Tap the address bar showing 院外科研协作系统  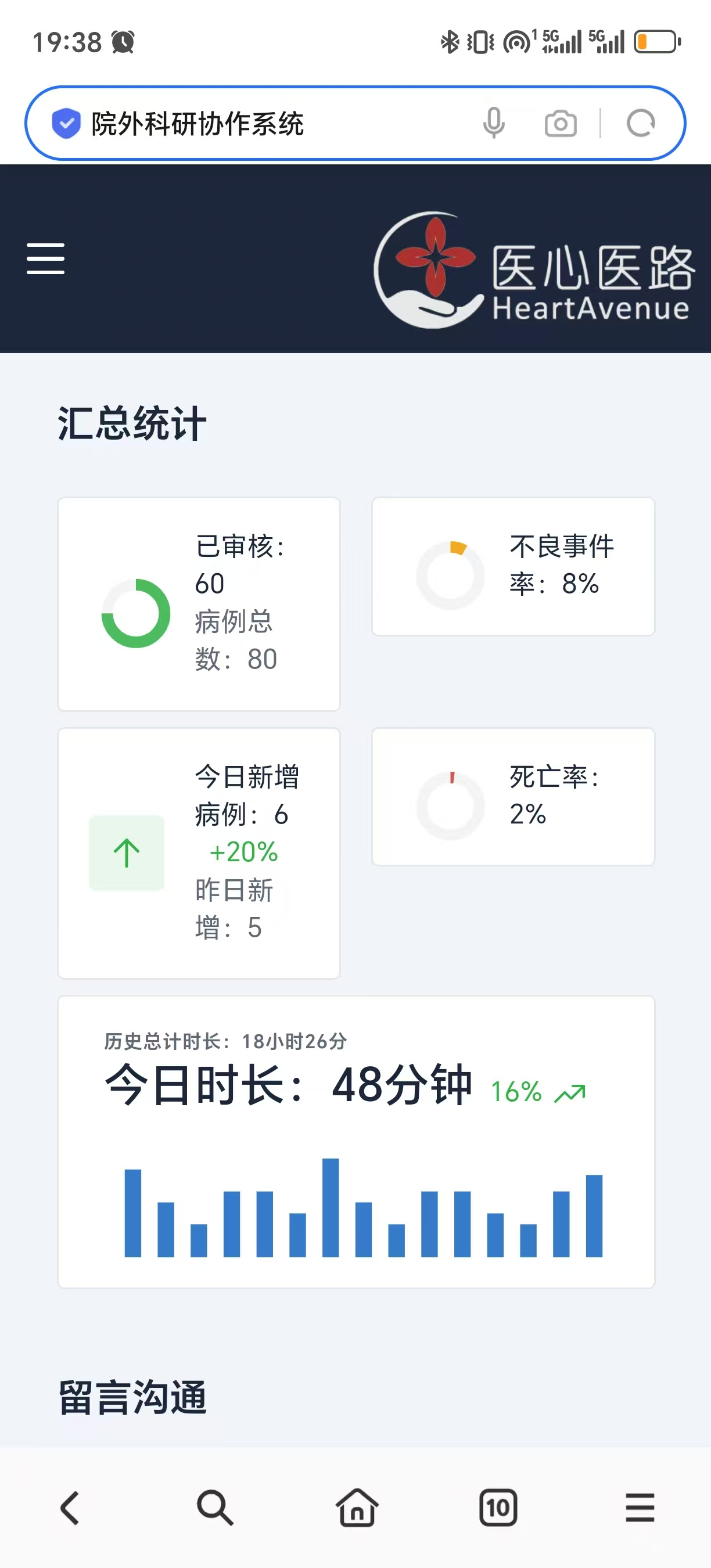click(x=243, y=124)
